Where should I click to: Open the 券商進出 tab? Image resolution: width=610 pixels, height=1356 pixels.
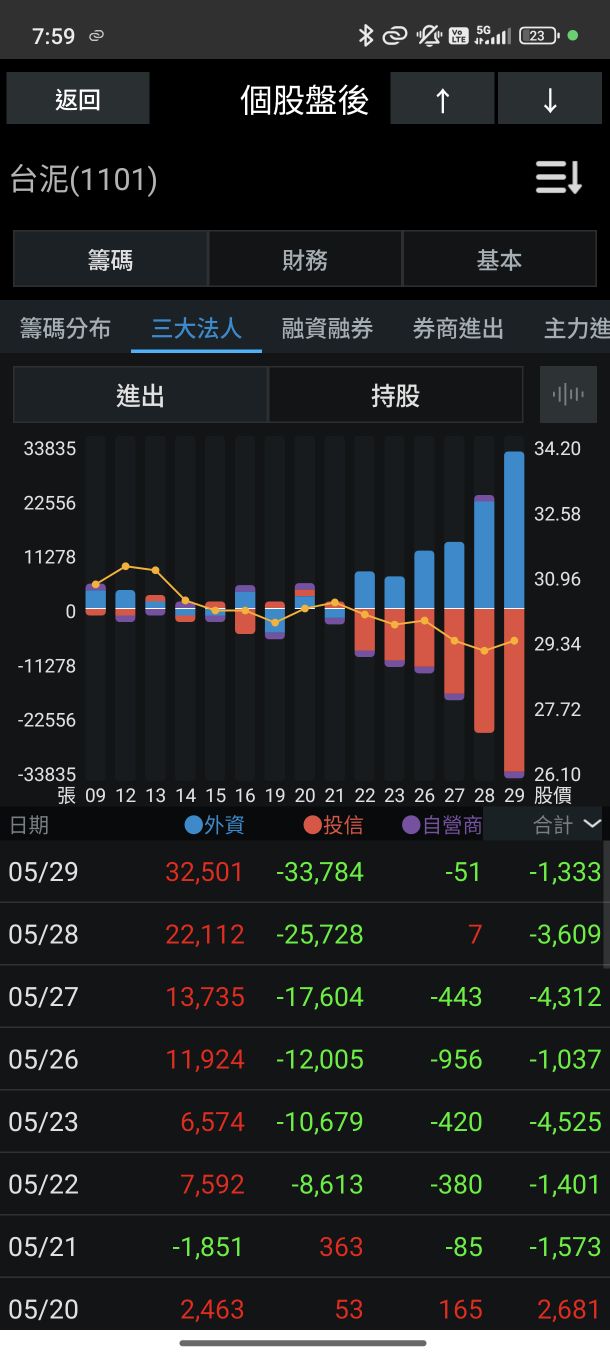pos(458,328)
